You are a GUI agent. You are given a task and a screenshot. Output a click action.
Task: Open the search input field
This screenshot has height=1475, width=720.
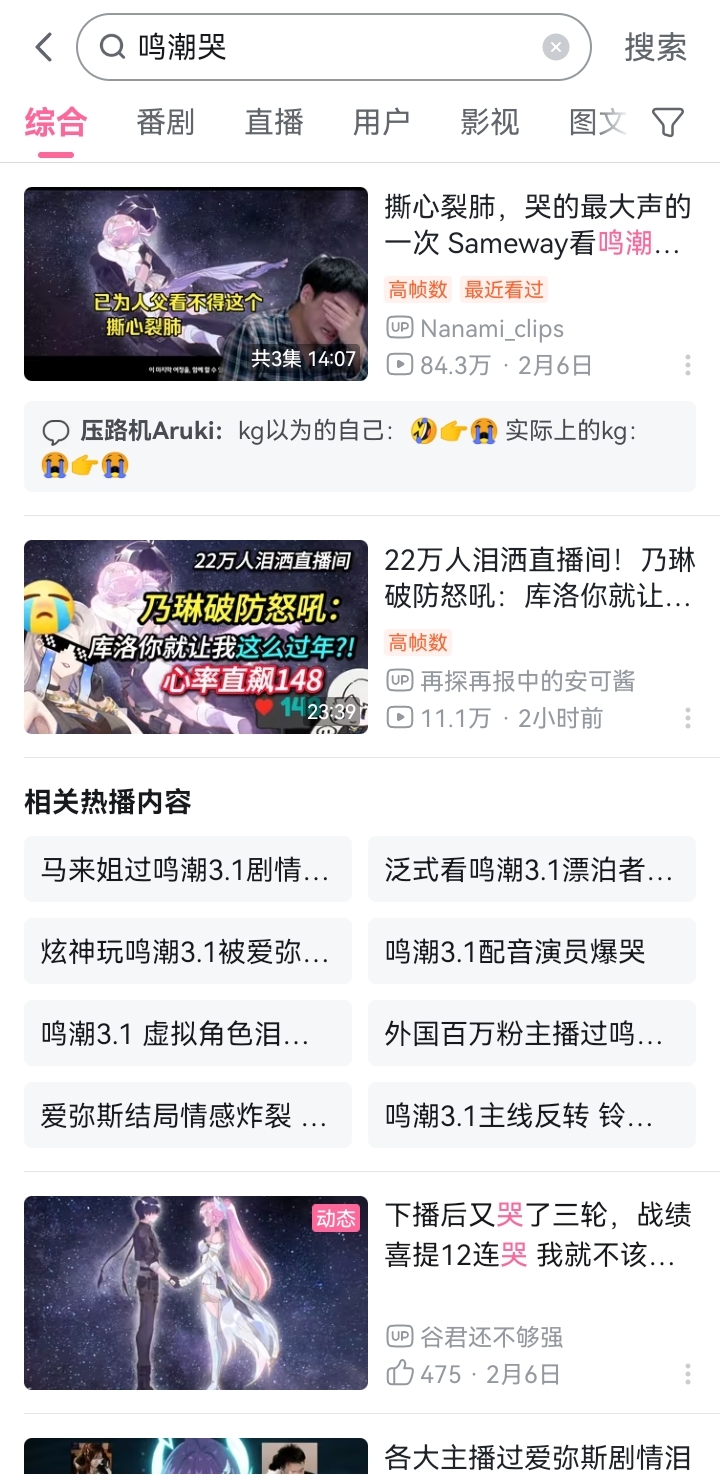click(x=330, y=47)
